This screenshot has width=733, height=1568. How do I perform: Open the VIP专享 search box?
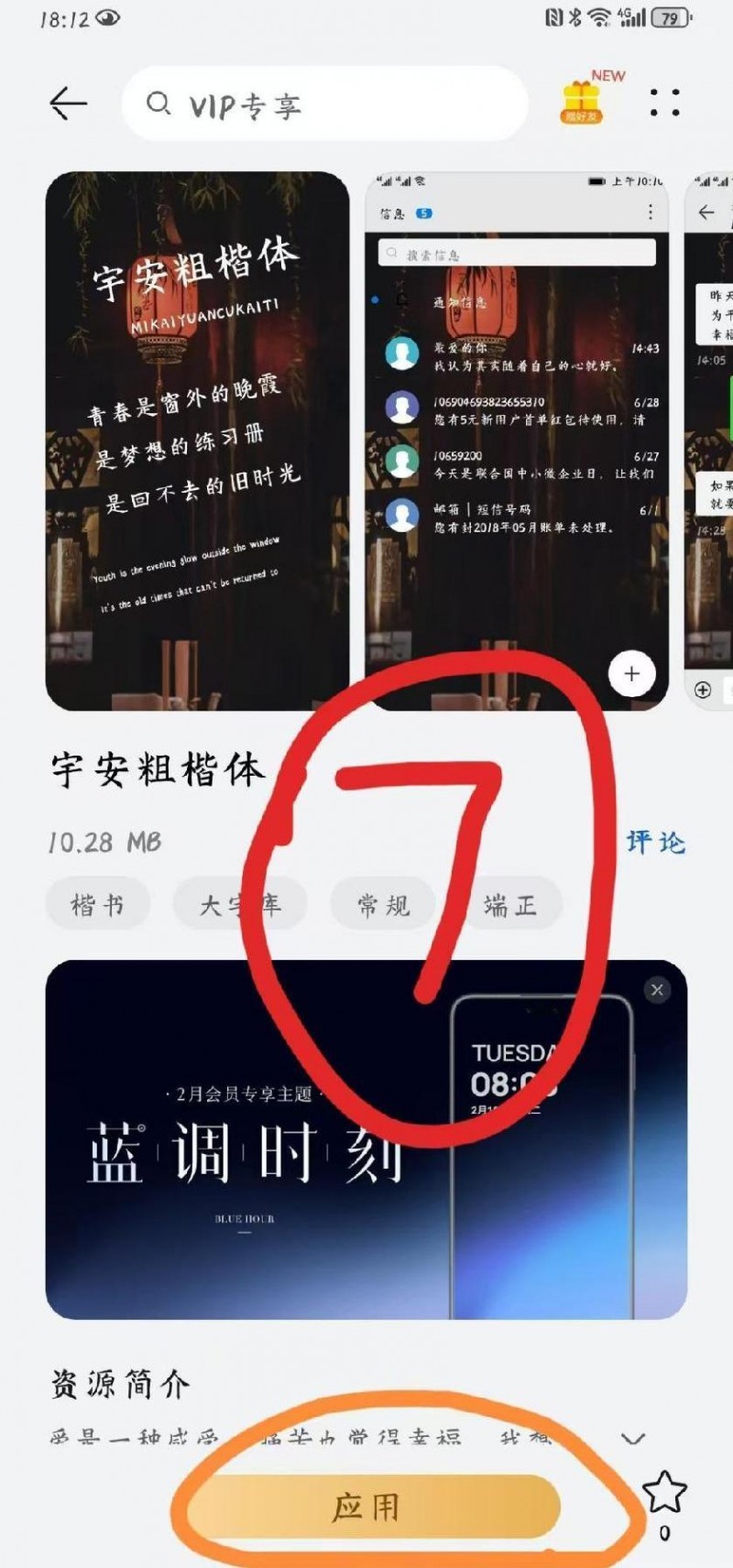[x=324, y=104]
